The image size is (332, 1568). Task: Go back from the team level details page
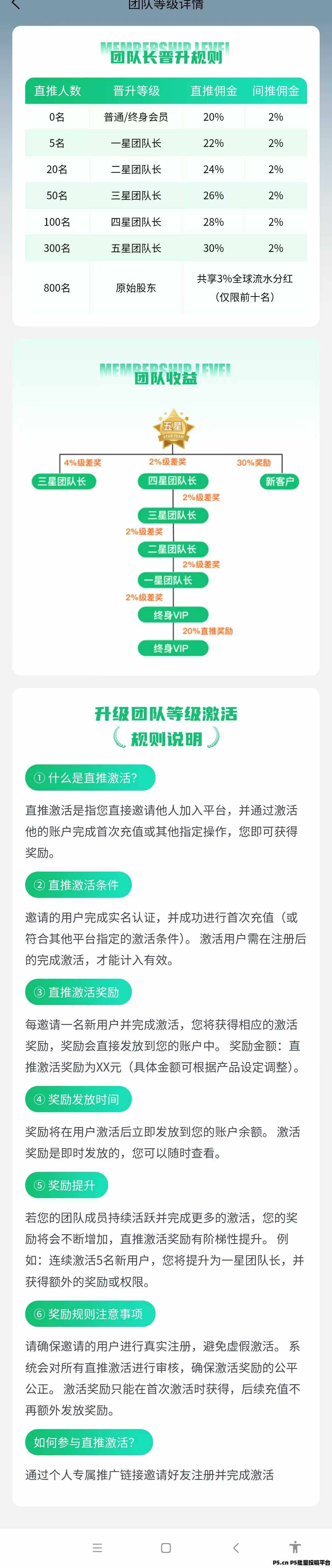(16, 5)
